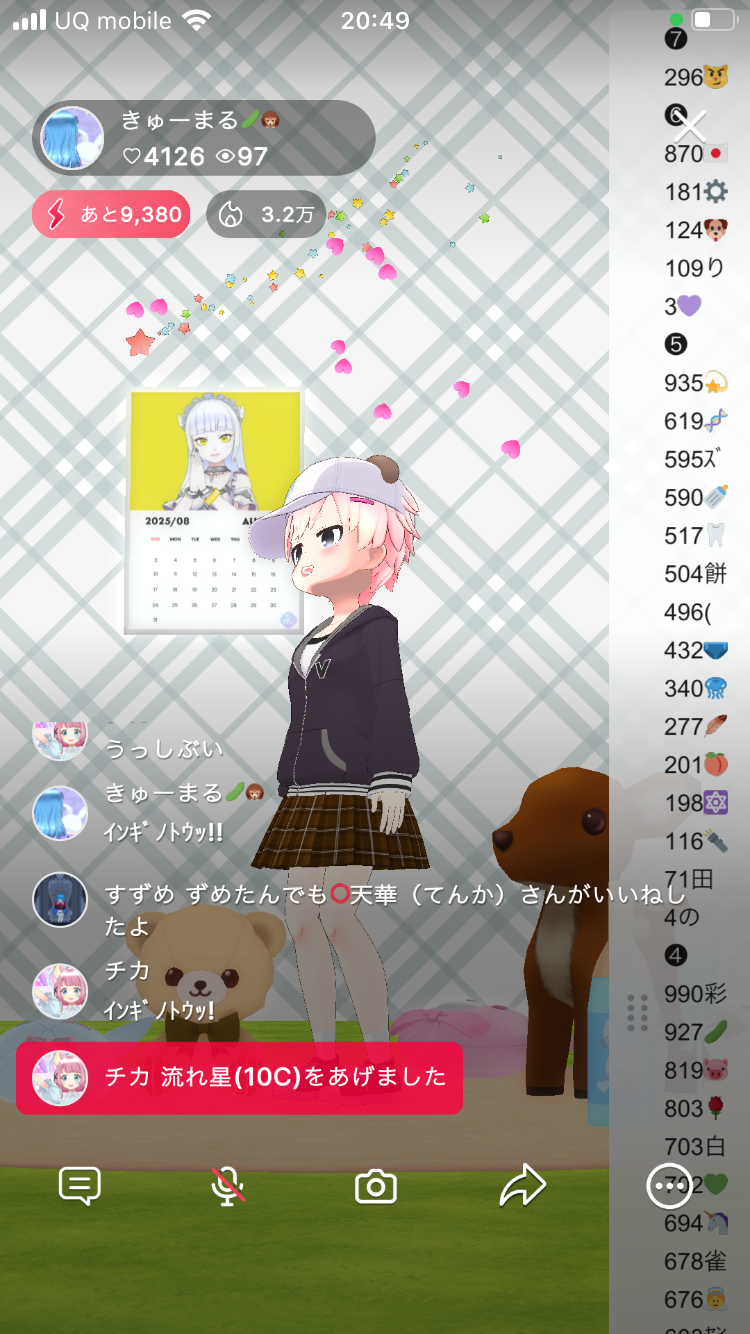This screenshot has height=1334, width=750.
Task: Tap the あと9,380 energy badge
Action: point(111,214)
